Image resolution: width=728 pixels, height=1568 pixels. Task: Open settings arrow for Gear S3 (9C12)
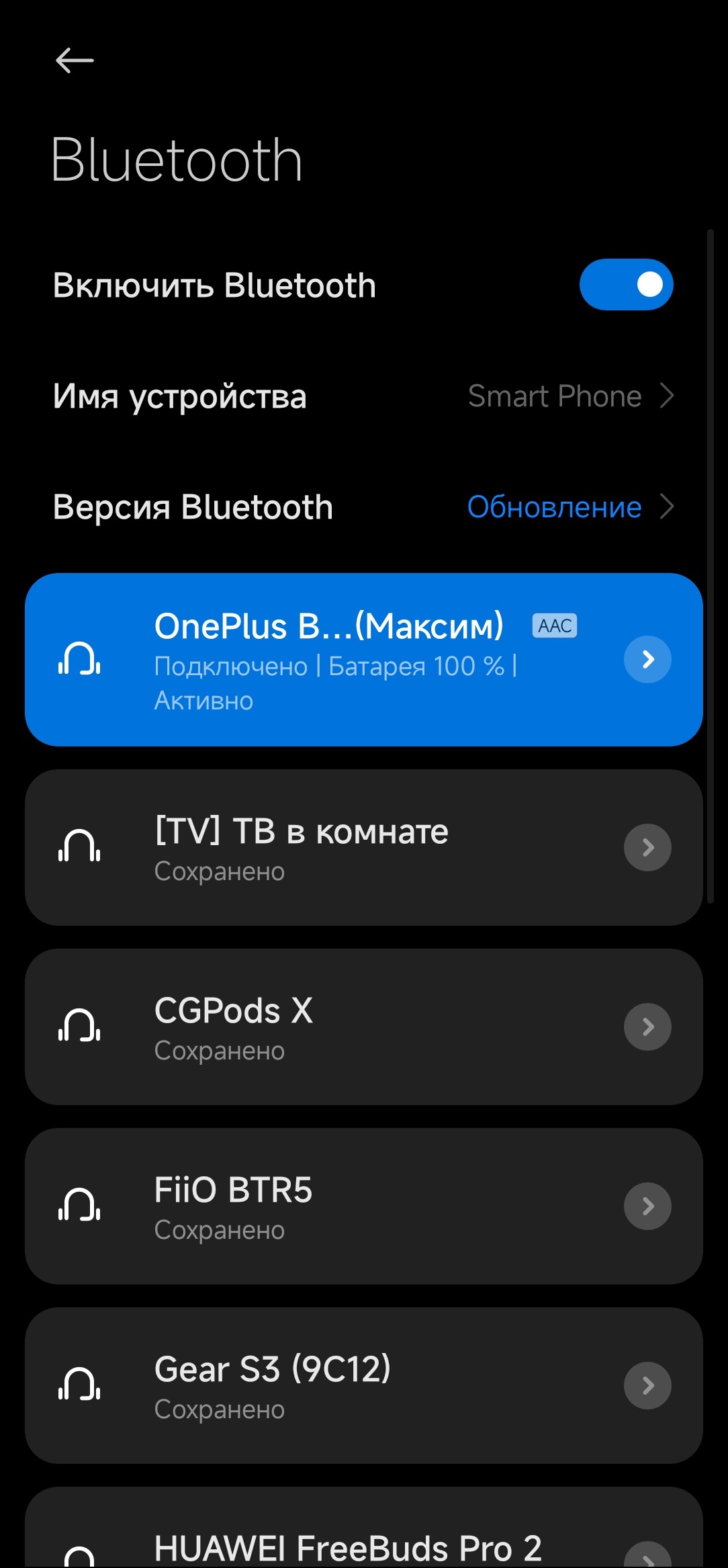647,1386
